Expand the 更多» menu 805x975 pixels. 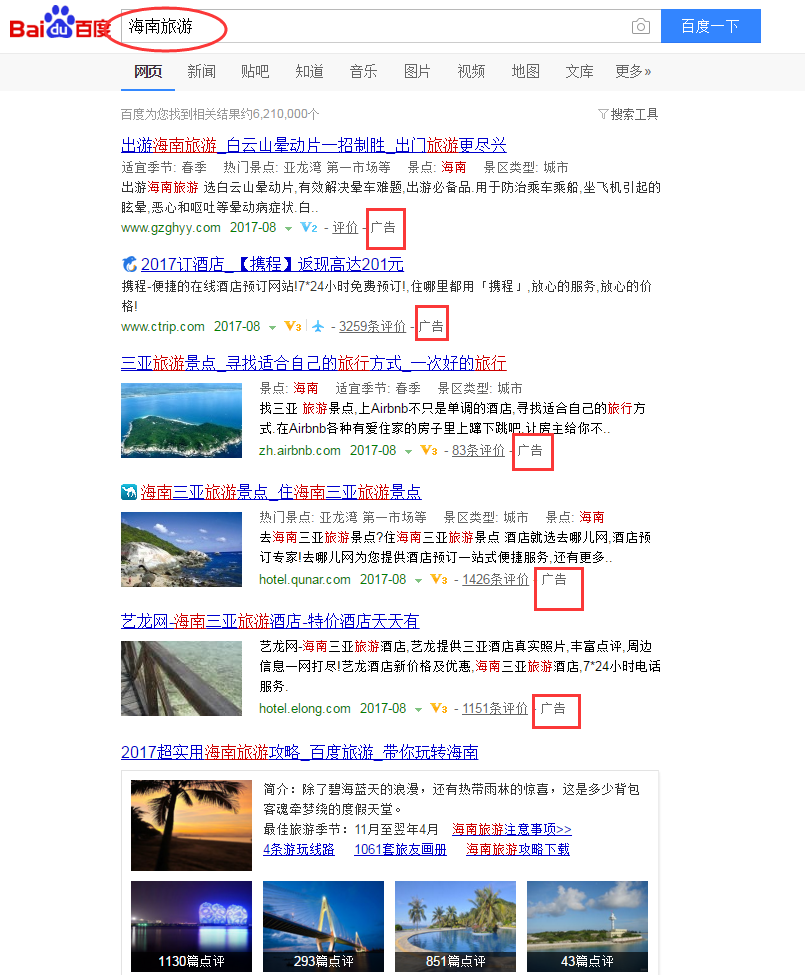(x=633, y=71)
